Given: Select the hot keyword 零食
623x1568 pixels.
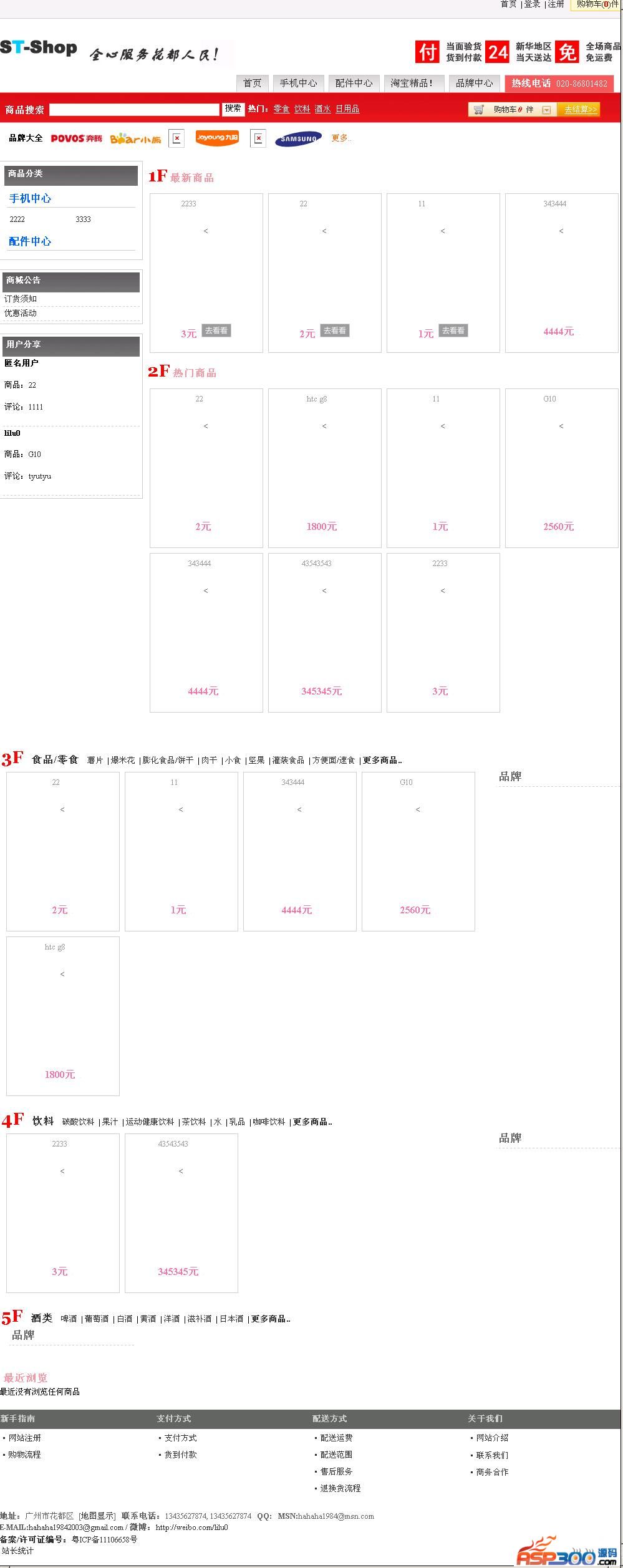Looking at the screenshot, I should 281,109.
